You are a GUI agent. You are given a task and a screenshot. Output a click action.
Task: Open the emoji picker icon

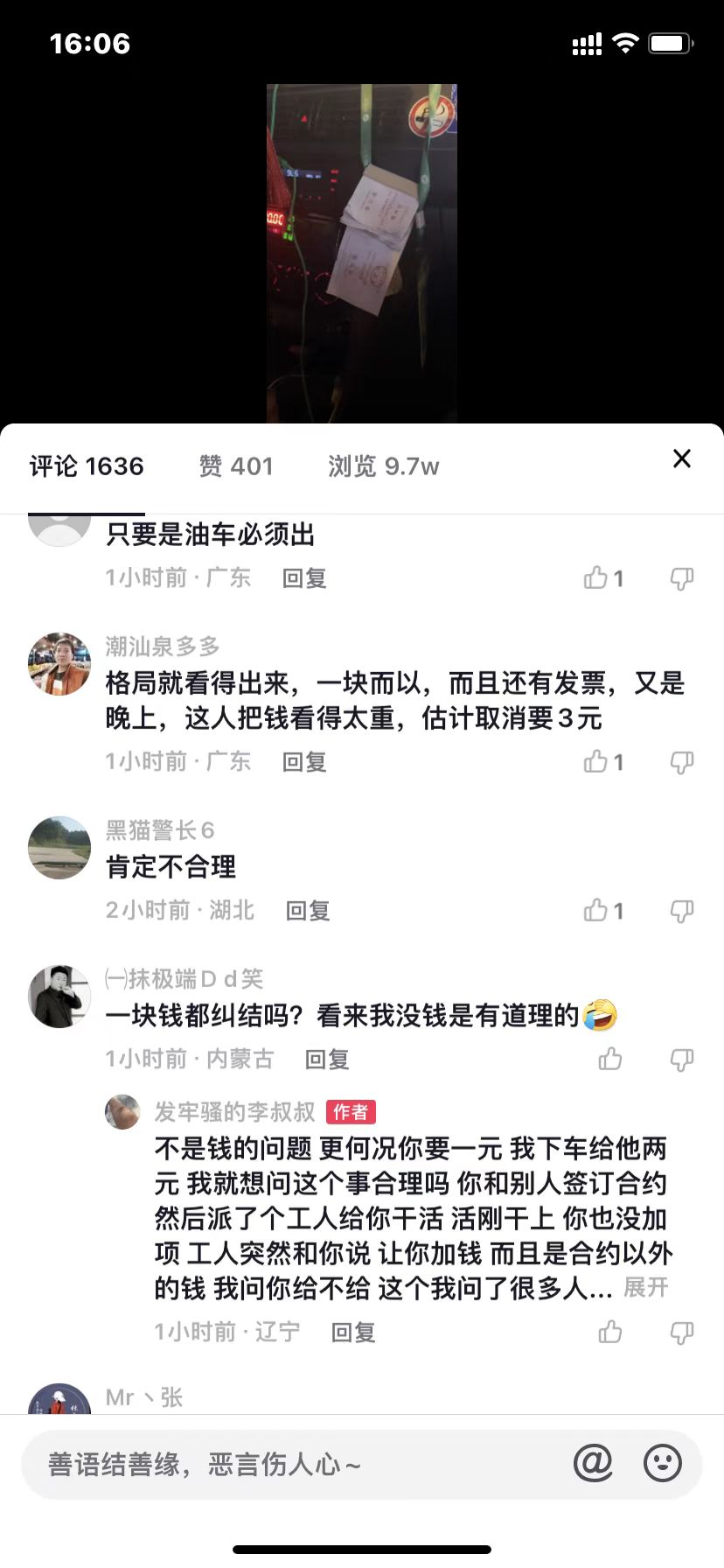point(663,1463)
